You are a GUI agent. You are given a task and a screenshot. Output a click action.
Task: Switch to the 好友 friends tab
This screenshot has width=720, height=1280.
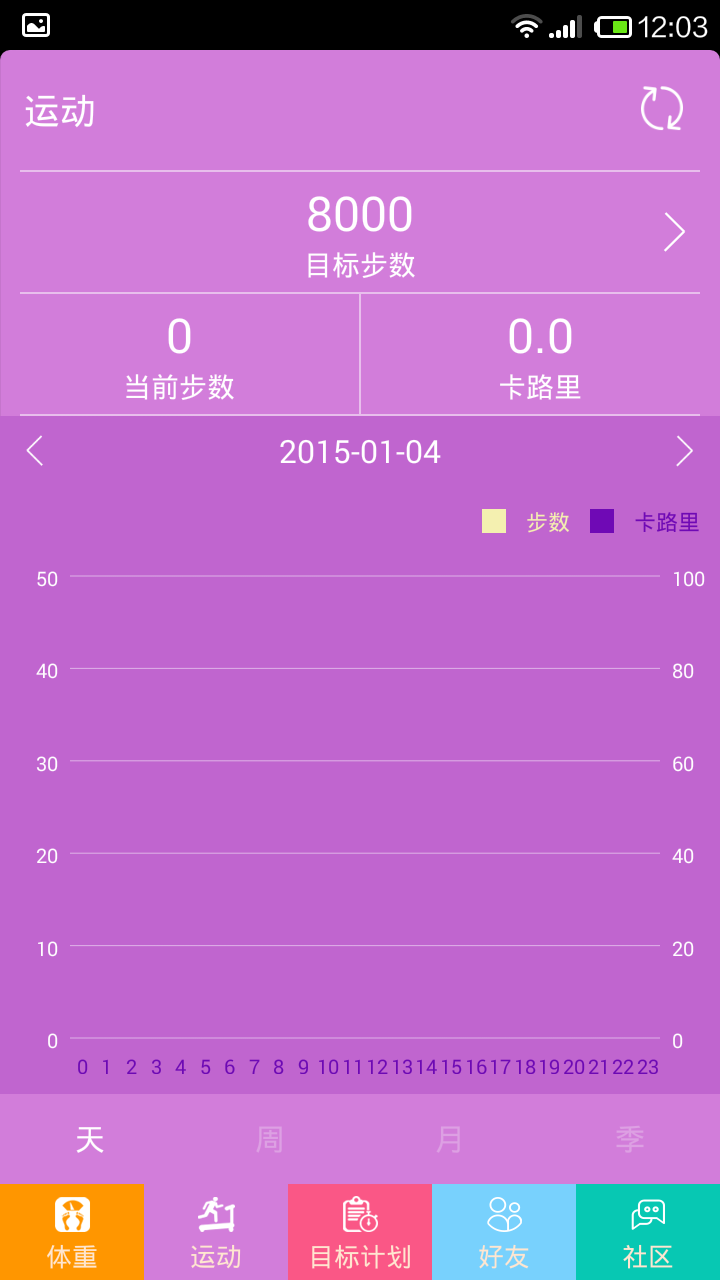point(504,1232)
